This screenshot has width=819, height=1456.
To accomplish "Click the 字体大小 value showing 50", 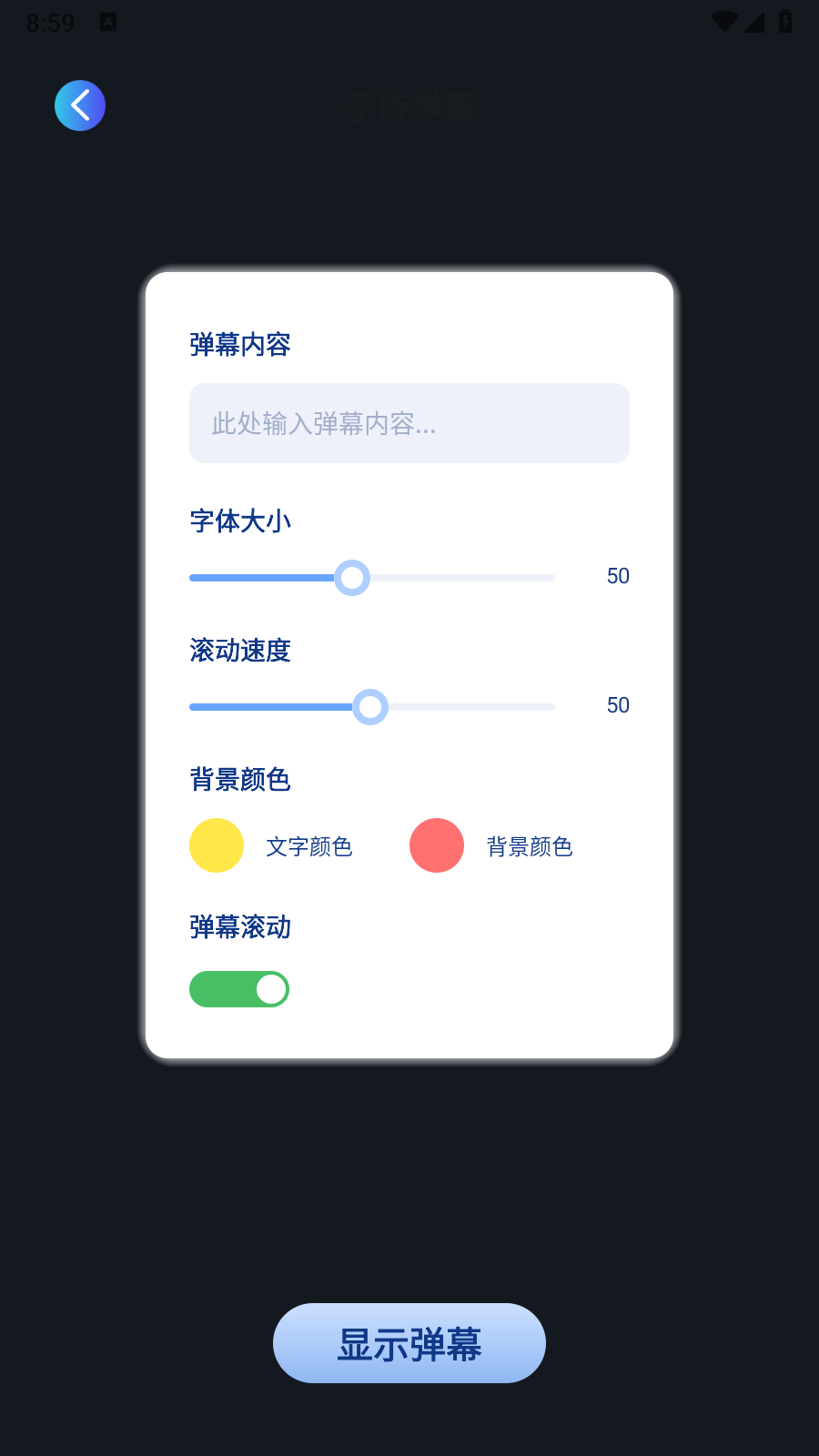I will pyautogui.click(x=617, y=576).
